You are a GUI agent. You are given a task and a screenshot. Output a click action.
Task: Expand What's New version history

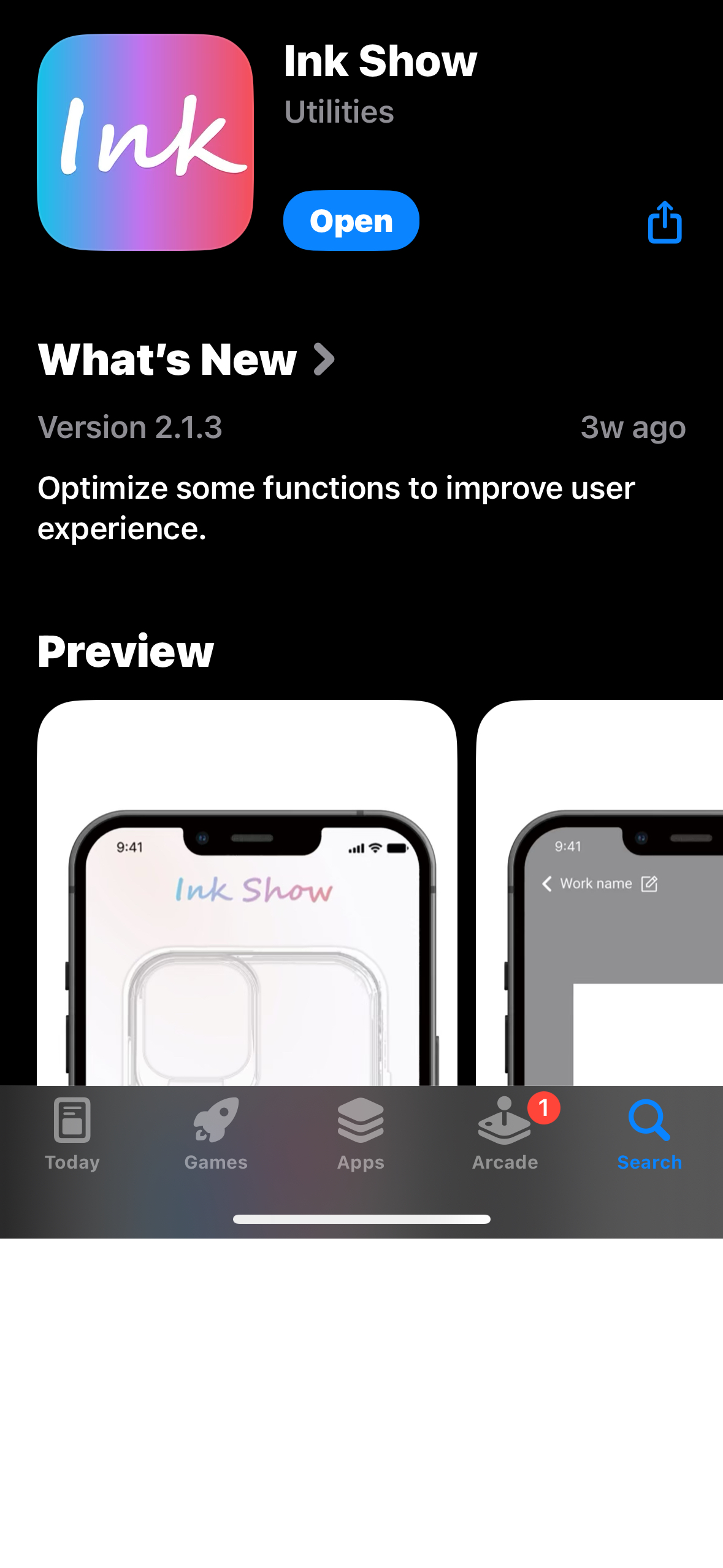(x=186, y=359)
